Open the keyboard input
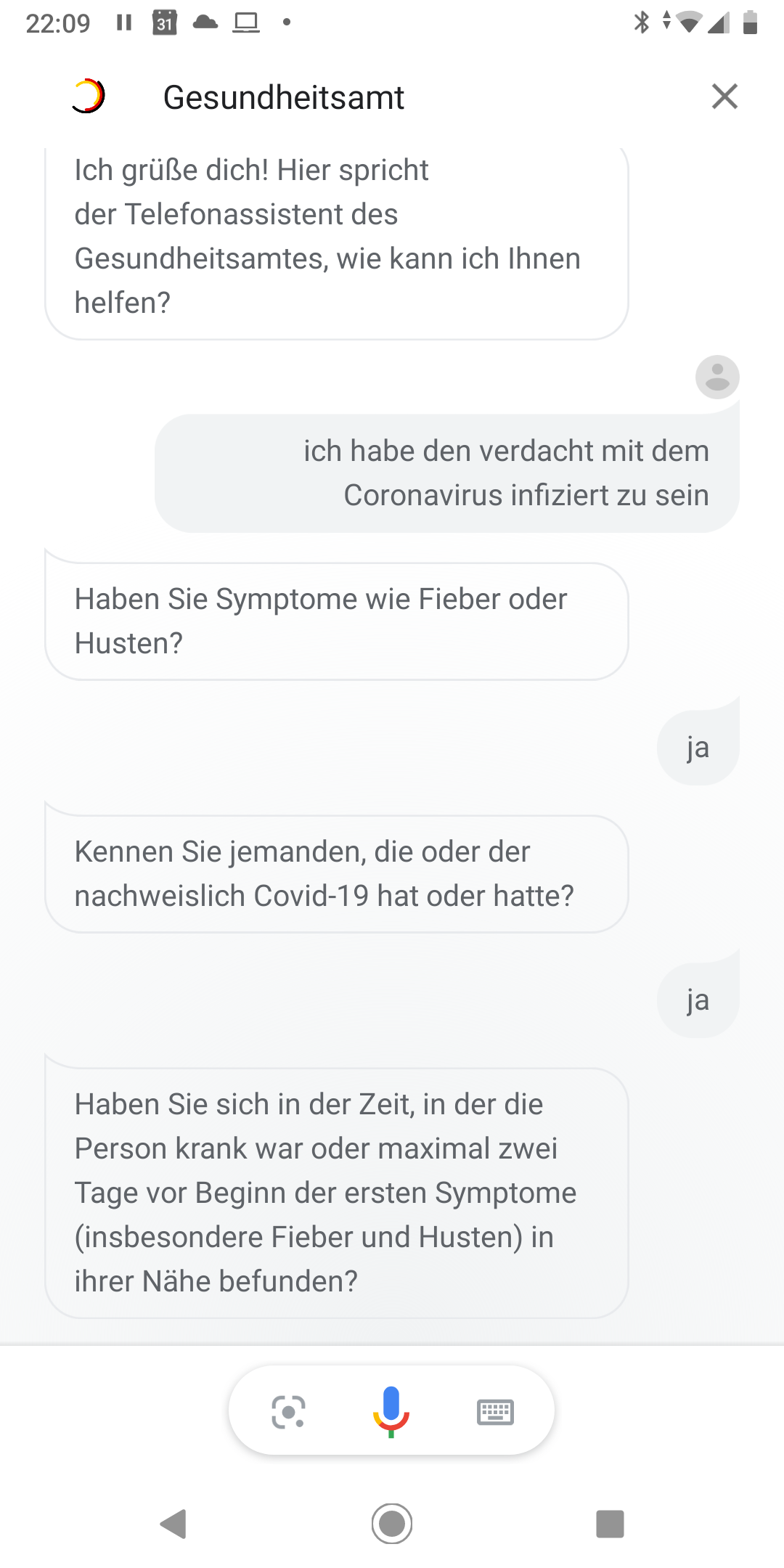The image size is (784, 1568). tap(495, 1412)
